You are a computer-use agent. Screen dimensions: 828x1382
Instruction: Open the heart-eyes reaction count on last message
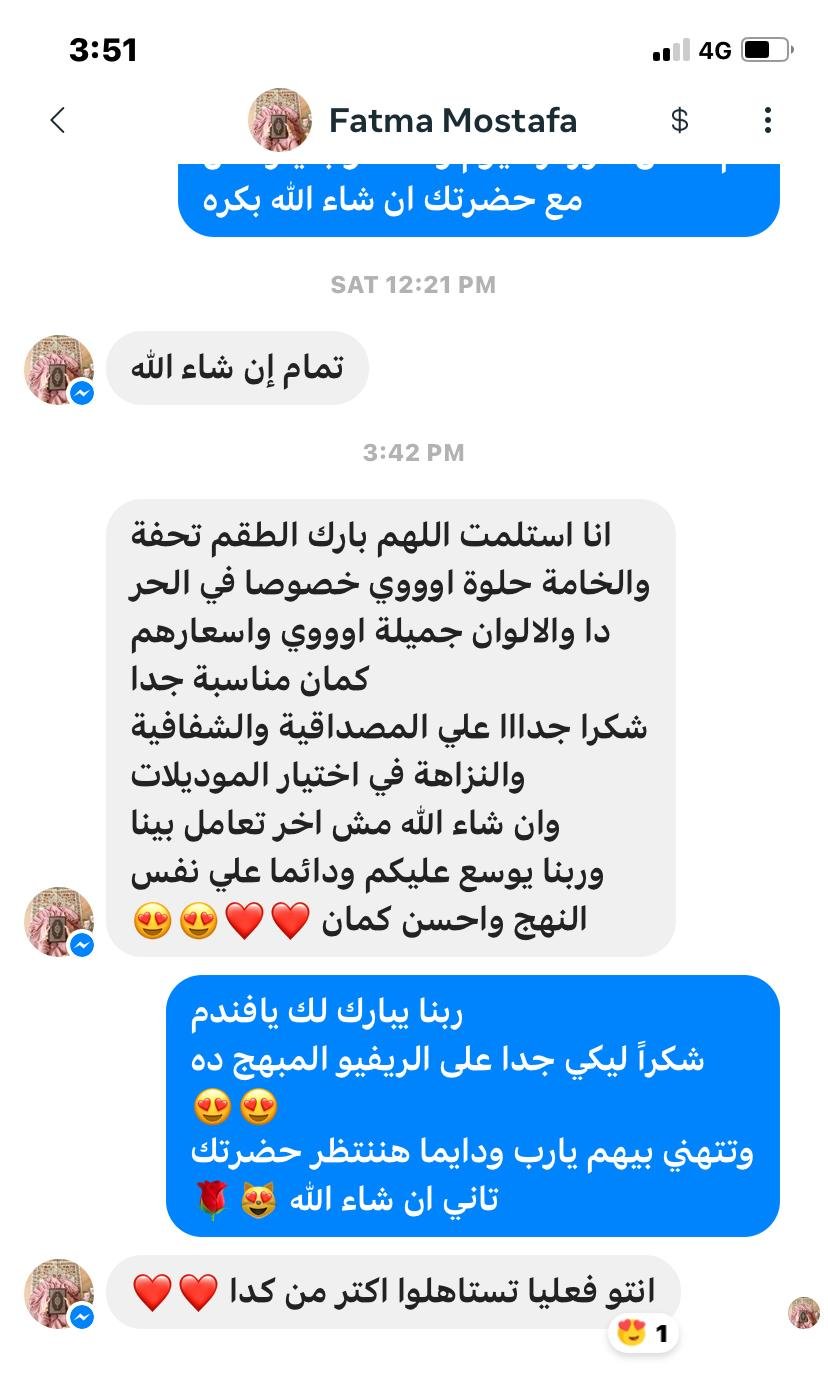(x=643, y=1333)
